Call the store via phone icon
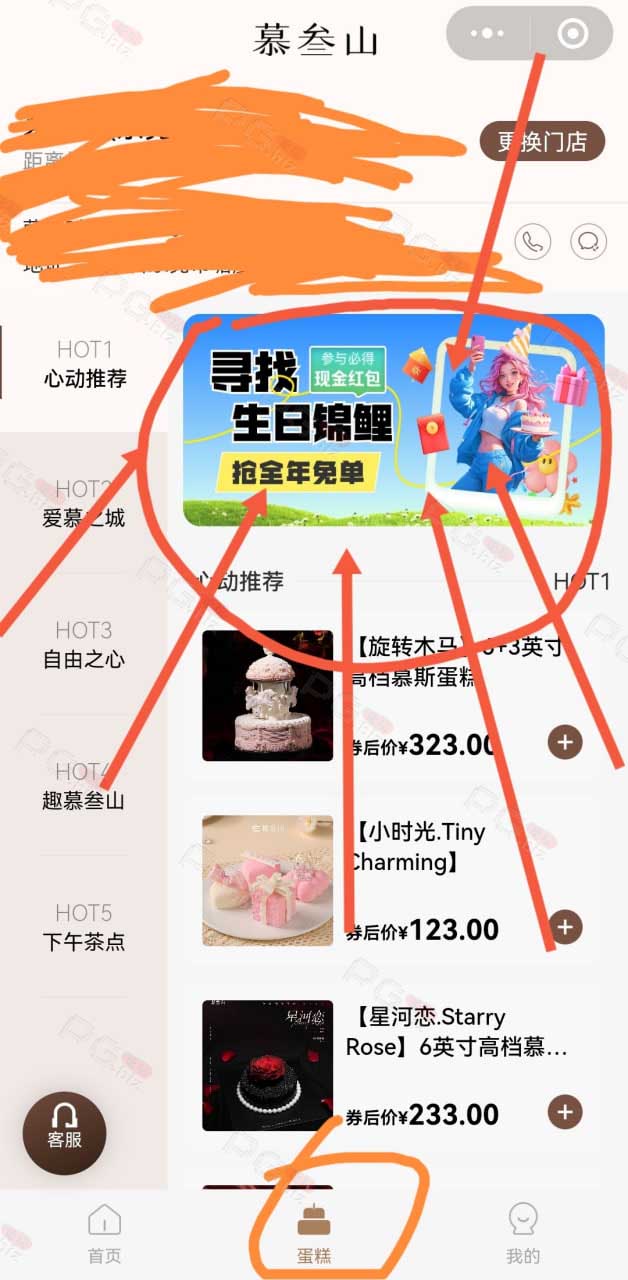The image size is (628, 1280). [x=533, y=242]
